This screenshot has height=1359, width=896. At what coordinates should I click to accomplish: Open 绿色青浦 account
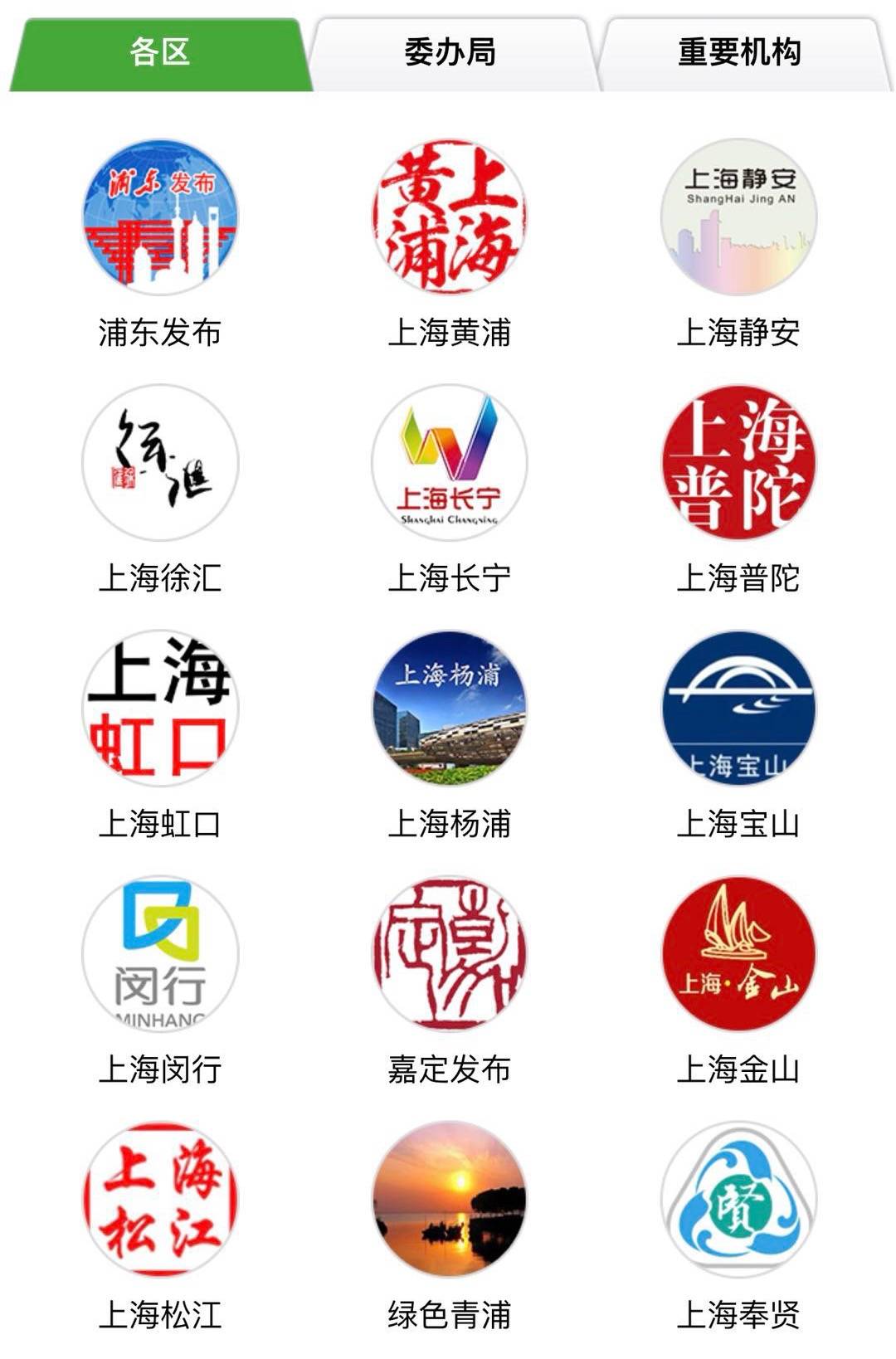click(449, 1200)
